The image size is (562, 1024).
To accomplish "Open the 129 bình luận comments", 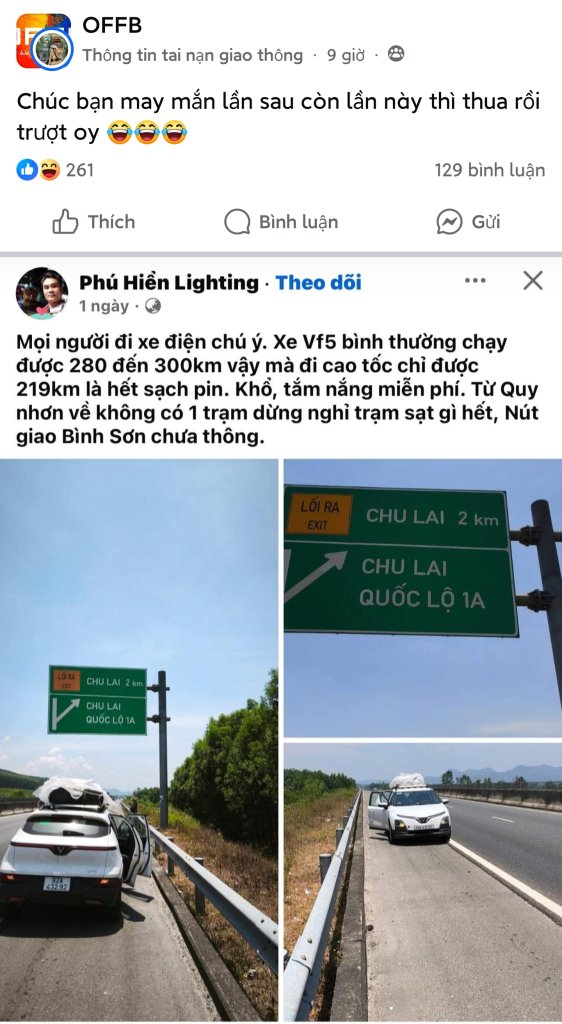I will 490,170.
